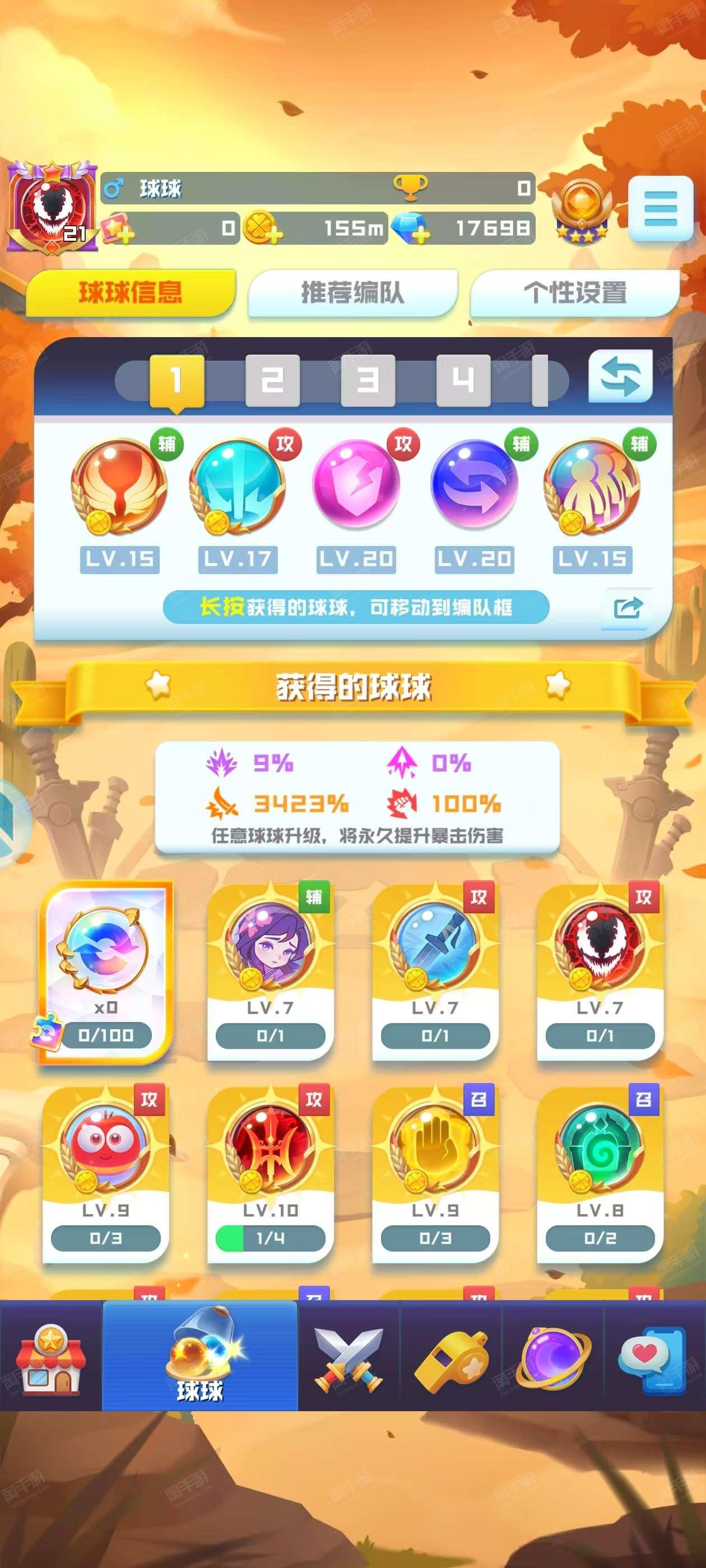Share the current team lineup
The width and height of the screenshot is (706, 1568).
(x=627, y=607)
